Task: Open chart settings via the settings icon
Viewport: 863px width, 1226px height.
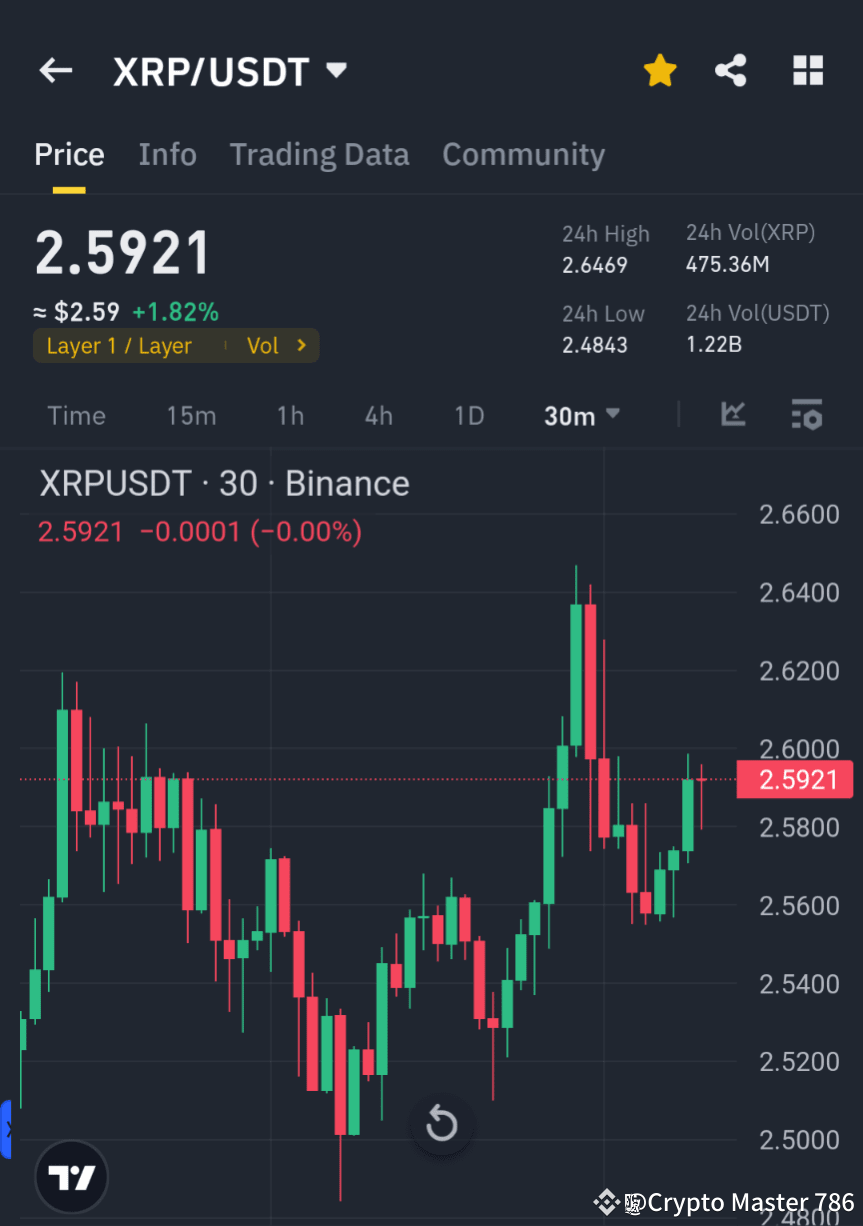Action: [x=807, y=416]
